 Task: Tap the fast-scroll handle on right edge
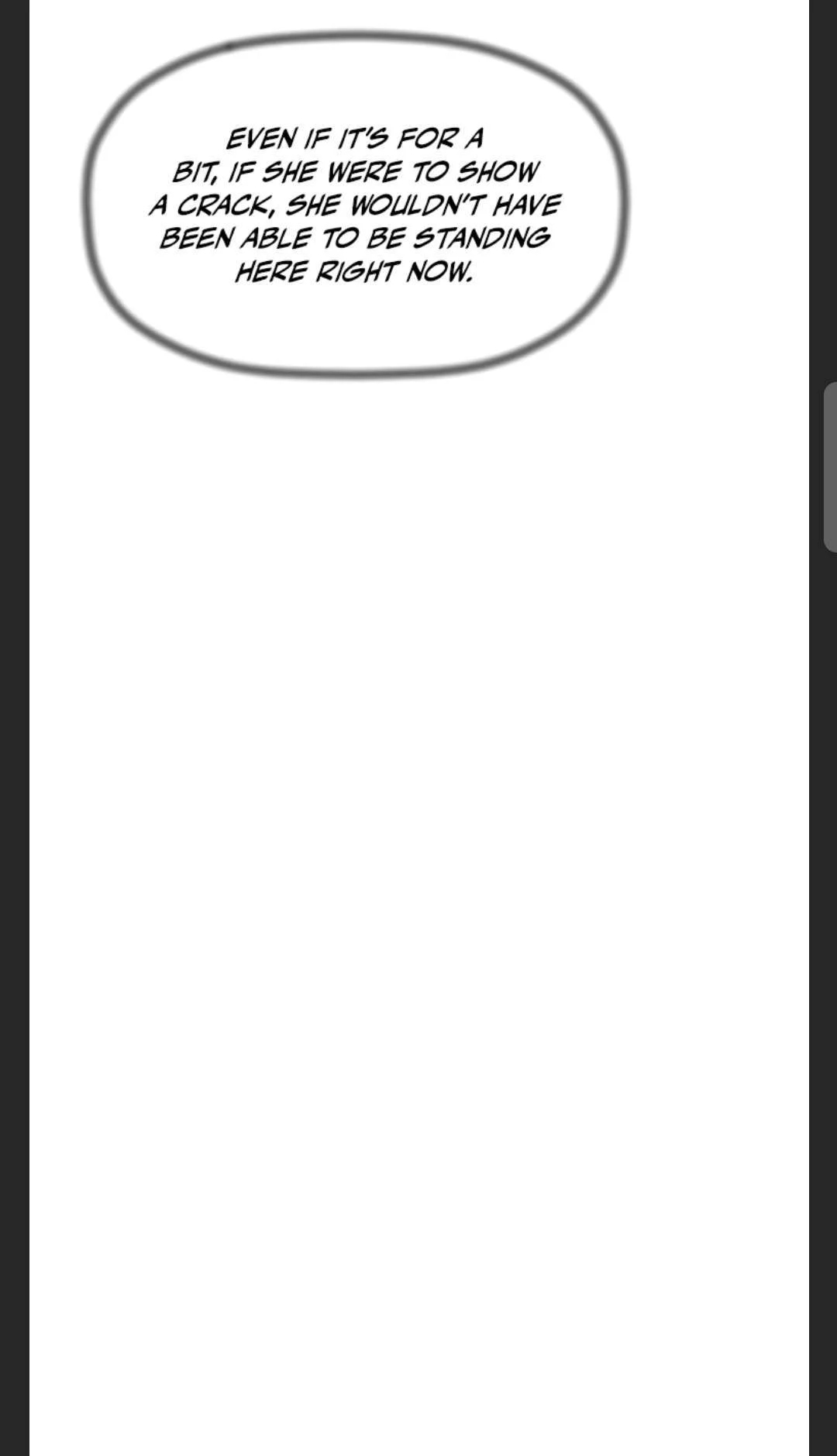829,467
